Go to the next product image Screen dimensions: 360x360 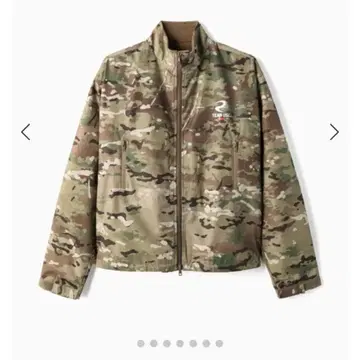(334, 132)
